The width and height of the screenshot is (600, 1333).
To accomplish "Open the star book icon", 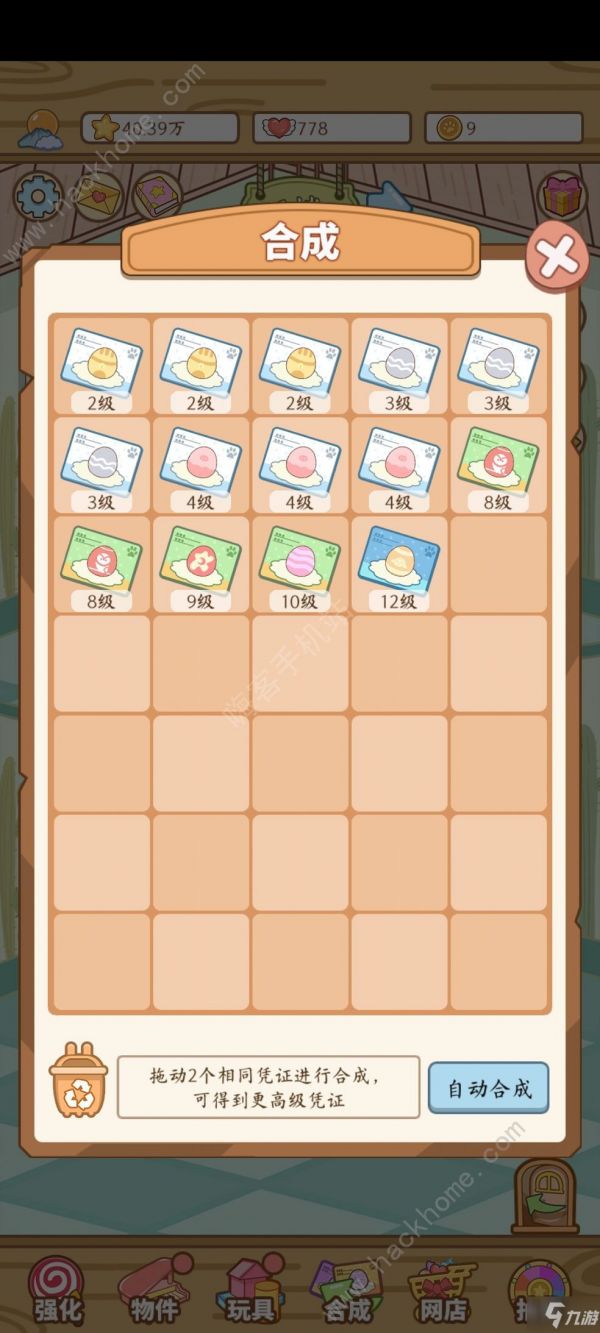I will (154, 196).
